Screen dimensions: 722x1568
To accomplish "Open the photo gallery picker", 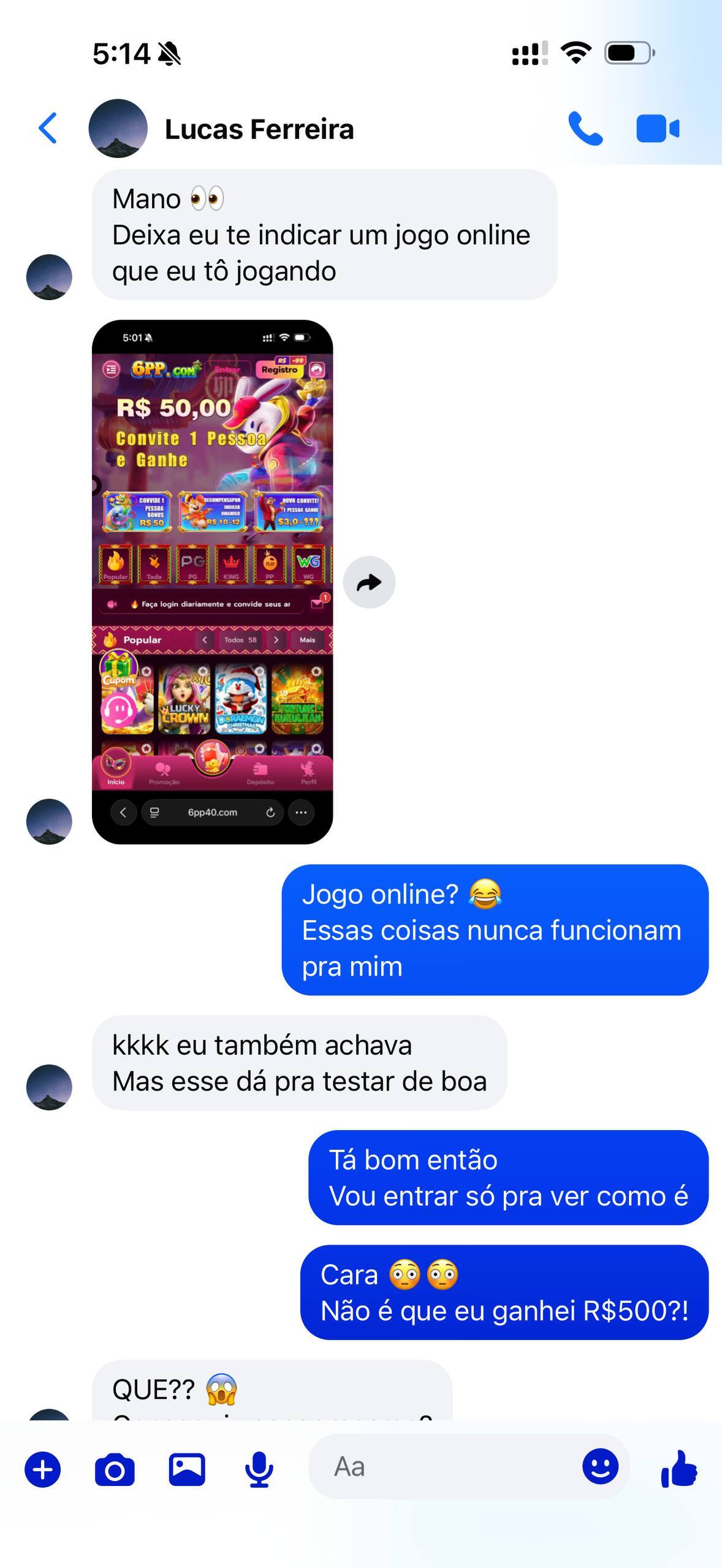I will (x=187, y=1469).
